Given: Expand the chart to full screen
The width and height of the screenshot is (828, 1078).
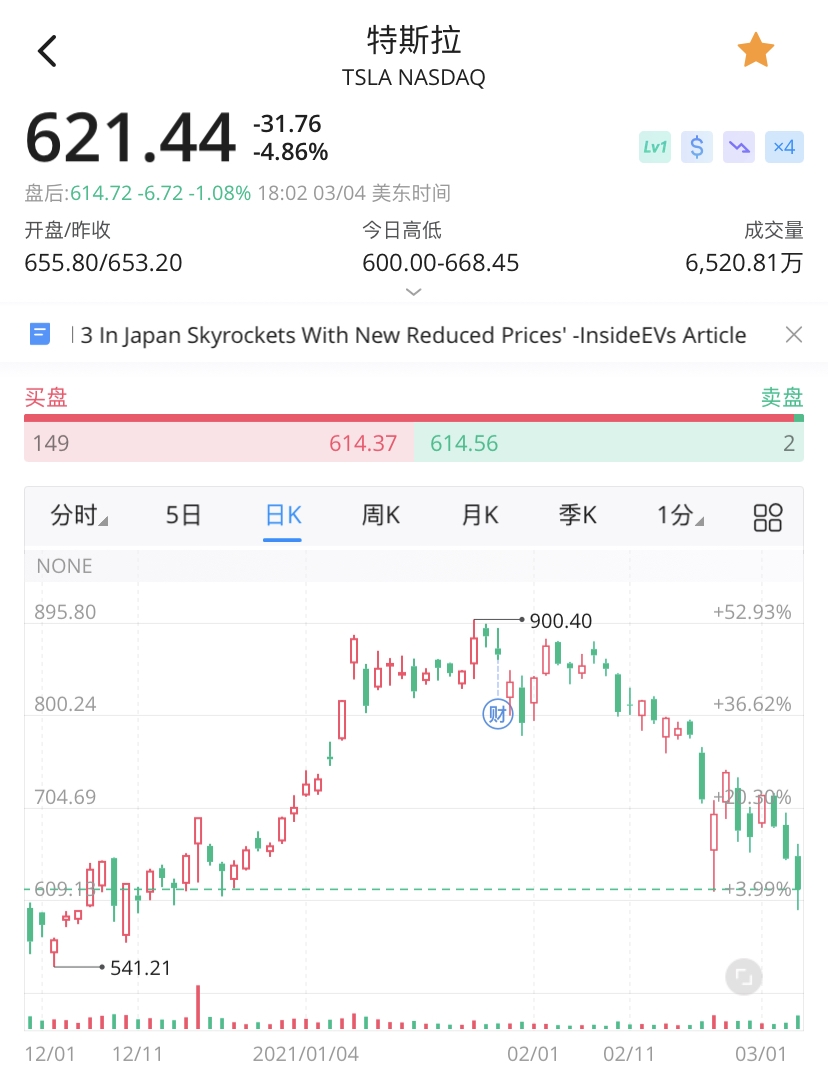Looking at the screenshot, I should (x=744, y=977).
